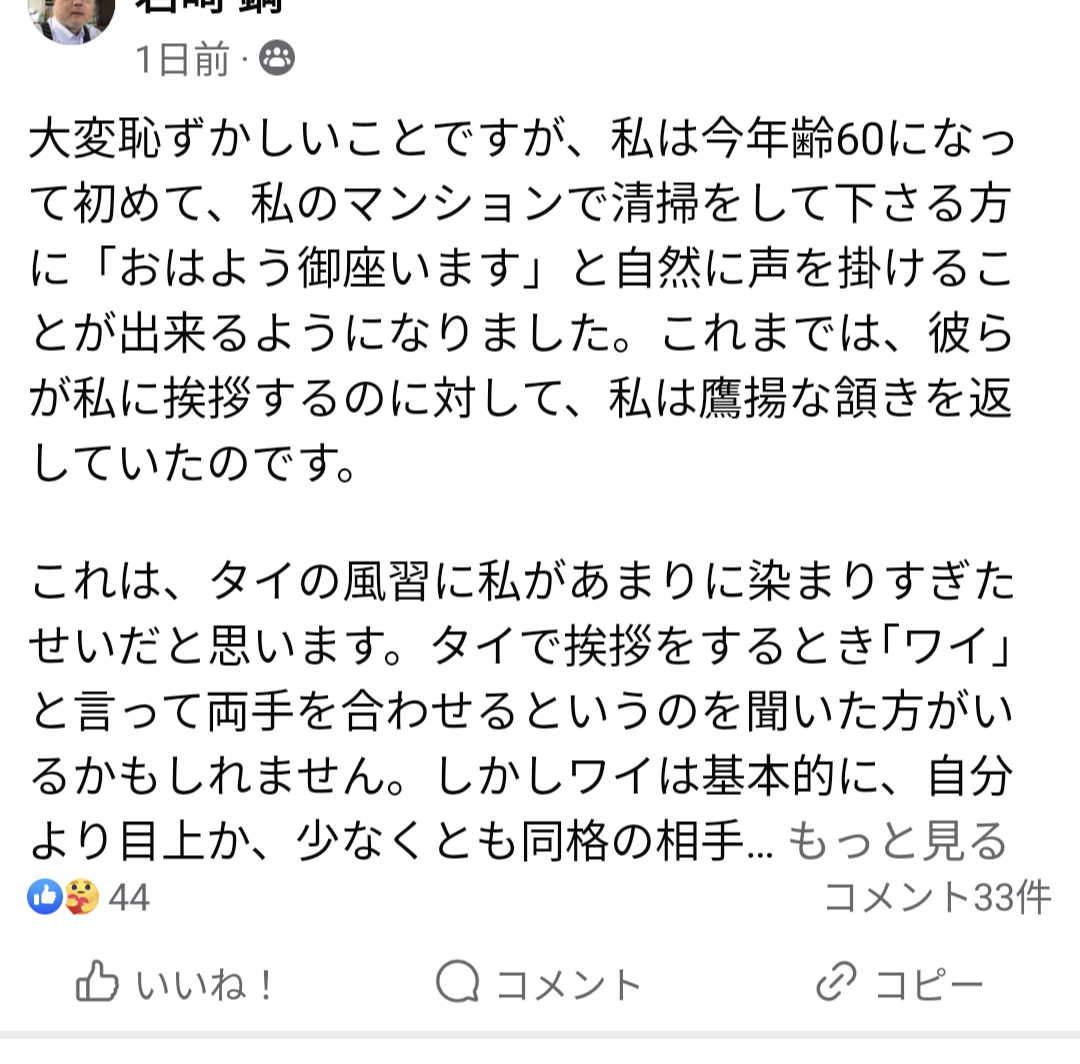1080x1064 pixels.
Task: Open the 33 comments (コメント33件)
Action: click(936, 898)
